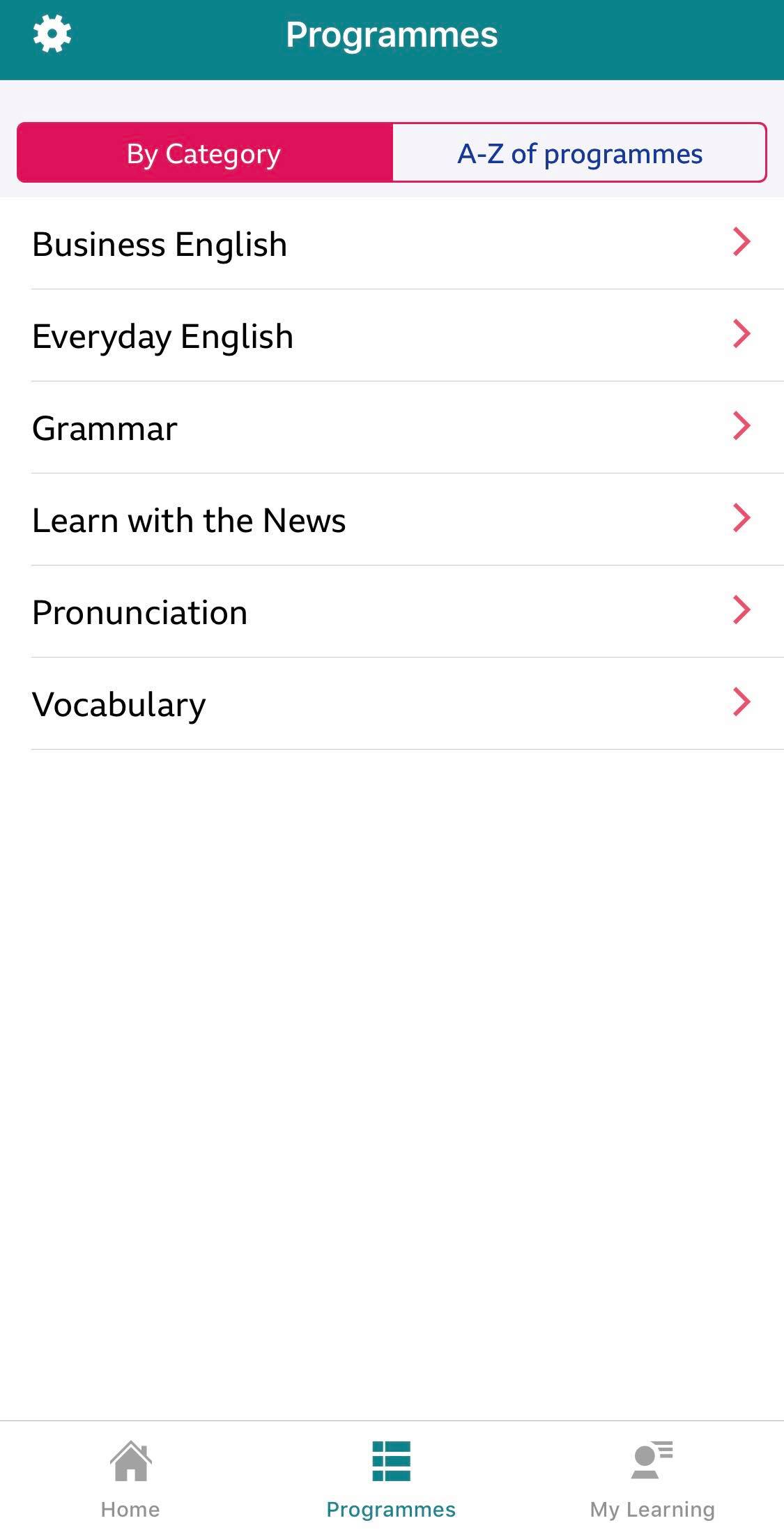Open the Everyday English category
Image resolution: width=784 pixels, height=1532 pixels.
pyautogui.click(x=392, y=335)
